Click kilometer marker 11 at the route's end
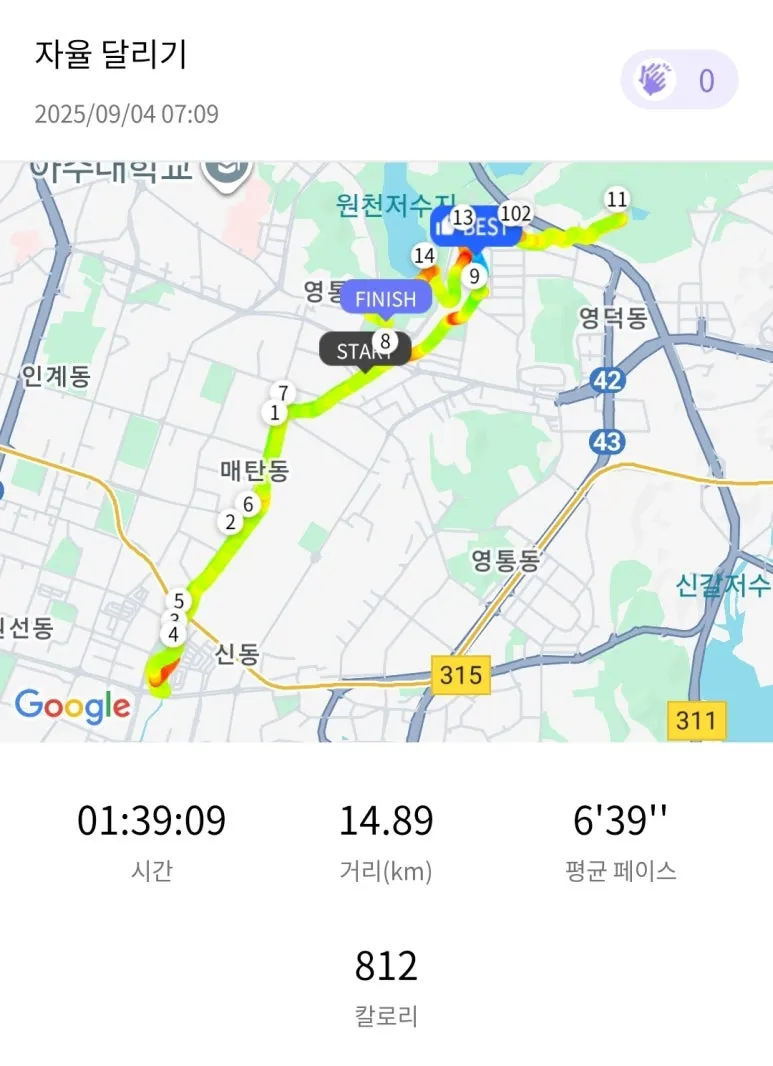The height and width of the screenshot is (1066, 773). coord(616,198)
